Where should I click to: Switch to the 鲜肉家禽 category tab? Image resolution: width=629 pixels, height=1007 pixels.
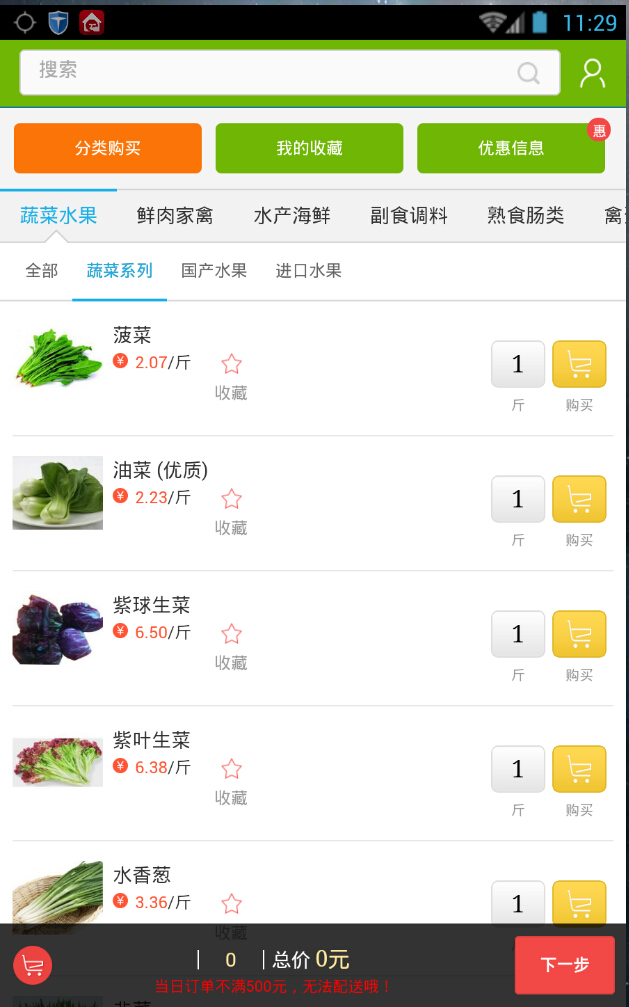click(x=175, y=215)
